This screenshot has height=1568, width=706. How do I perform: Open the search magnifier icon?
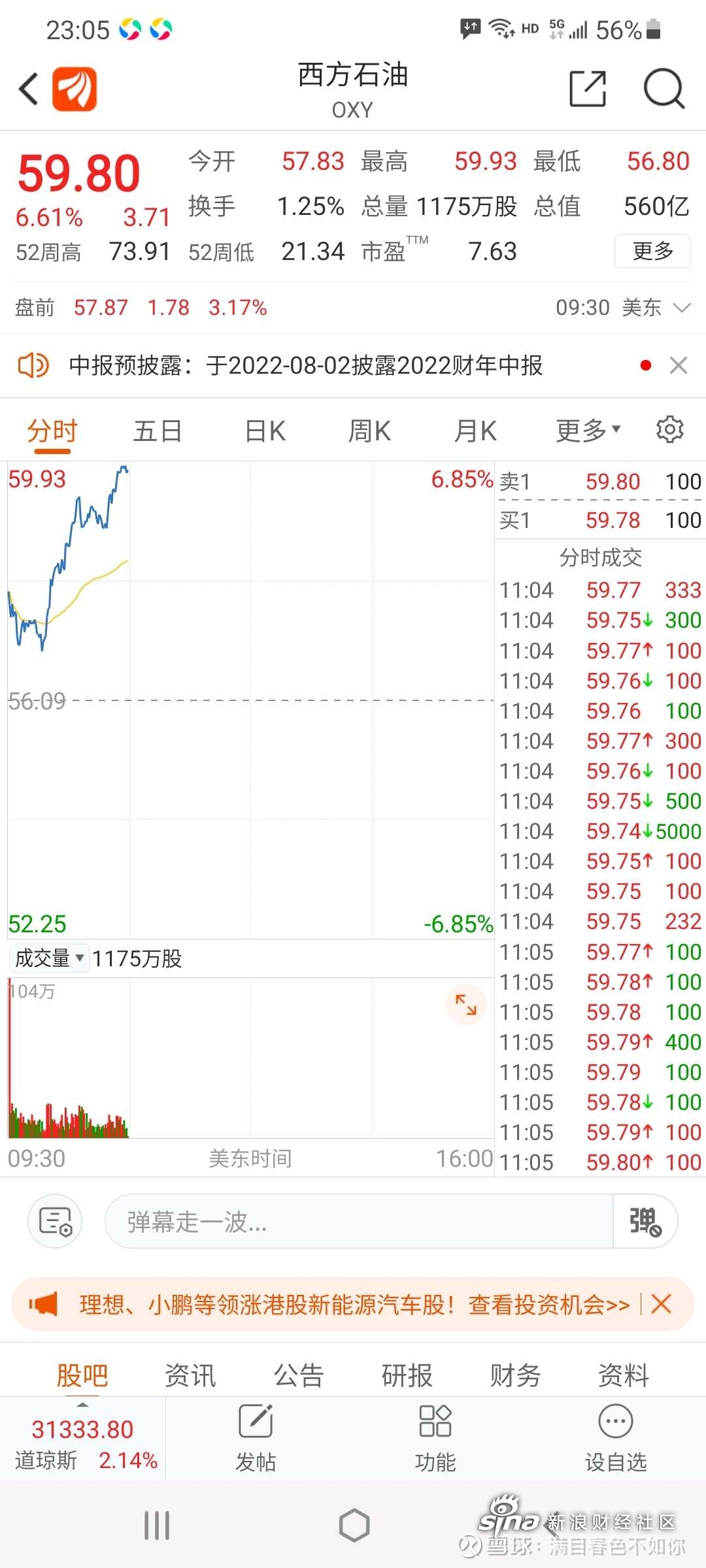point(664,89)
